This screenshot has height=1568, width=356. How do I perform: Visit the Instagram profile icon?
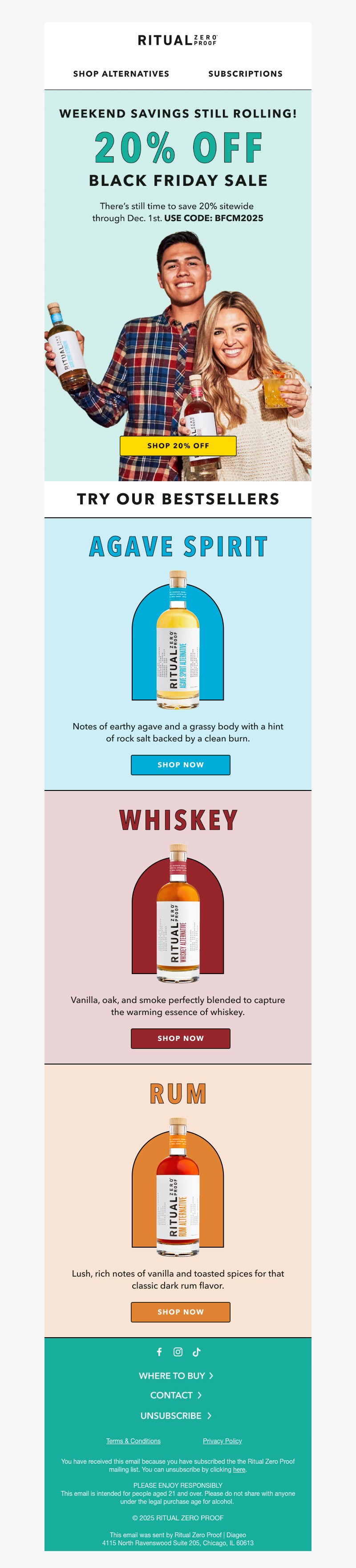(x=178, y=1352)
